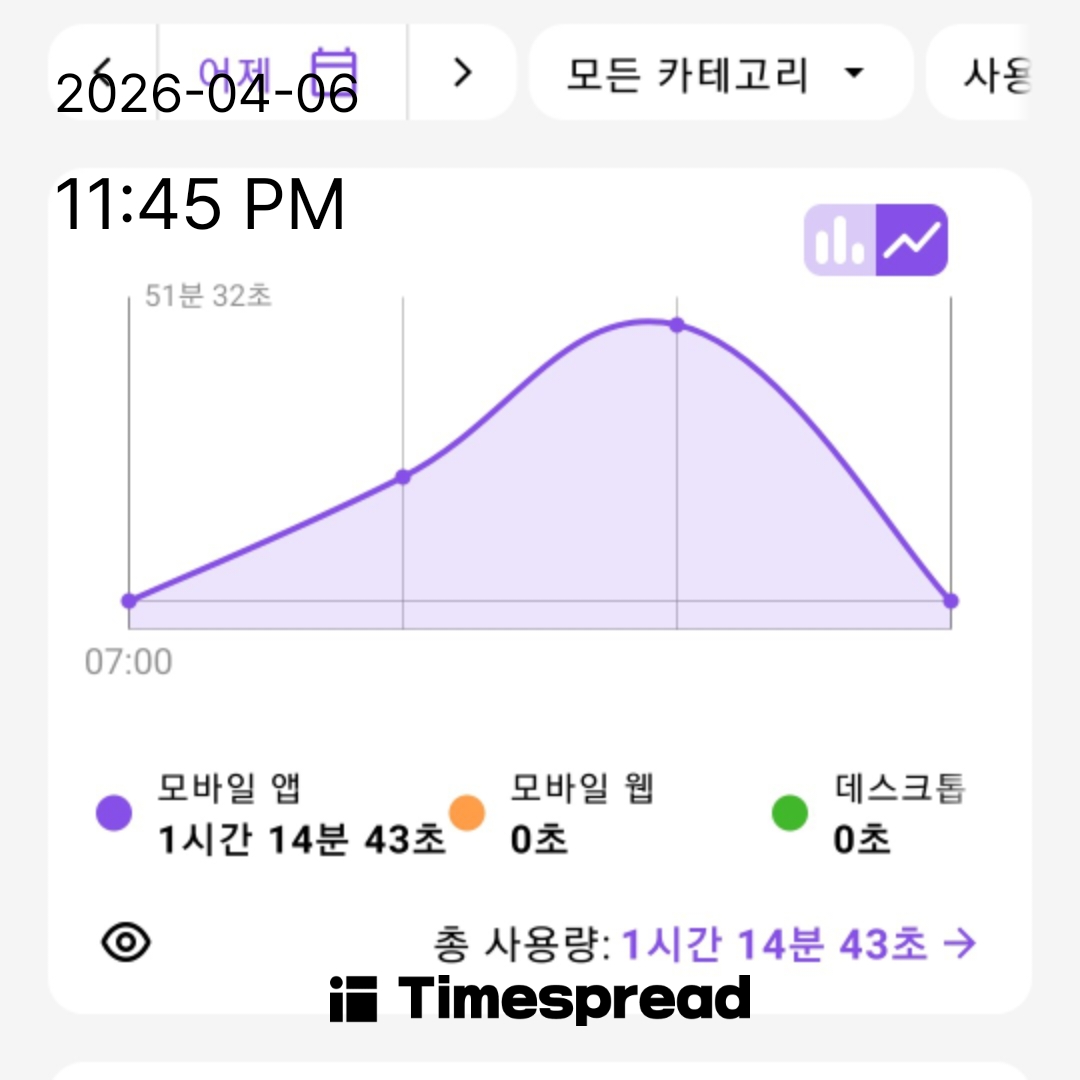Select the line chart view
The width and height of the screenshot is (1080, 1080).
(912, 240)
